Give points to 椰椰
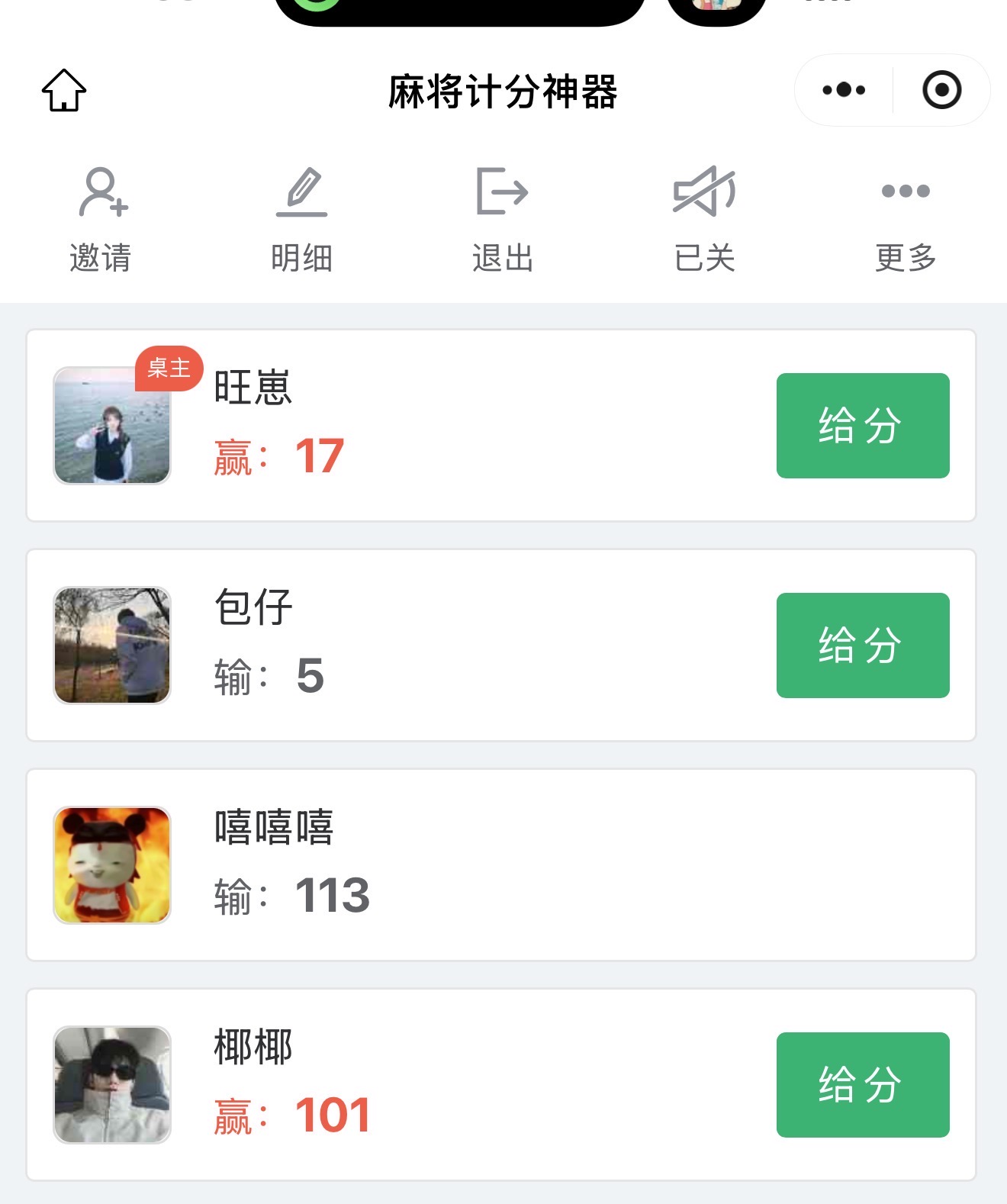This screenshot has height=1204, width=1007. (863, 1085)
